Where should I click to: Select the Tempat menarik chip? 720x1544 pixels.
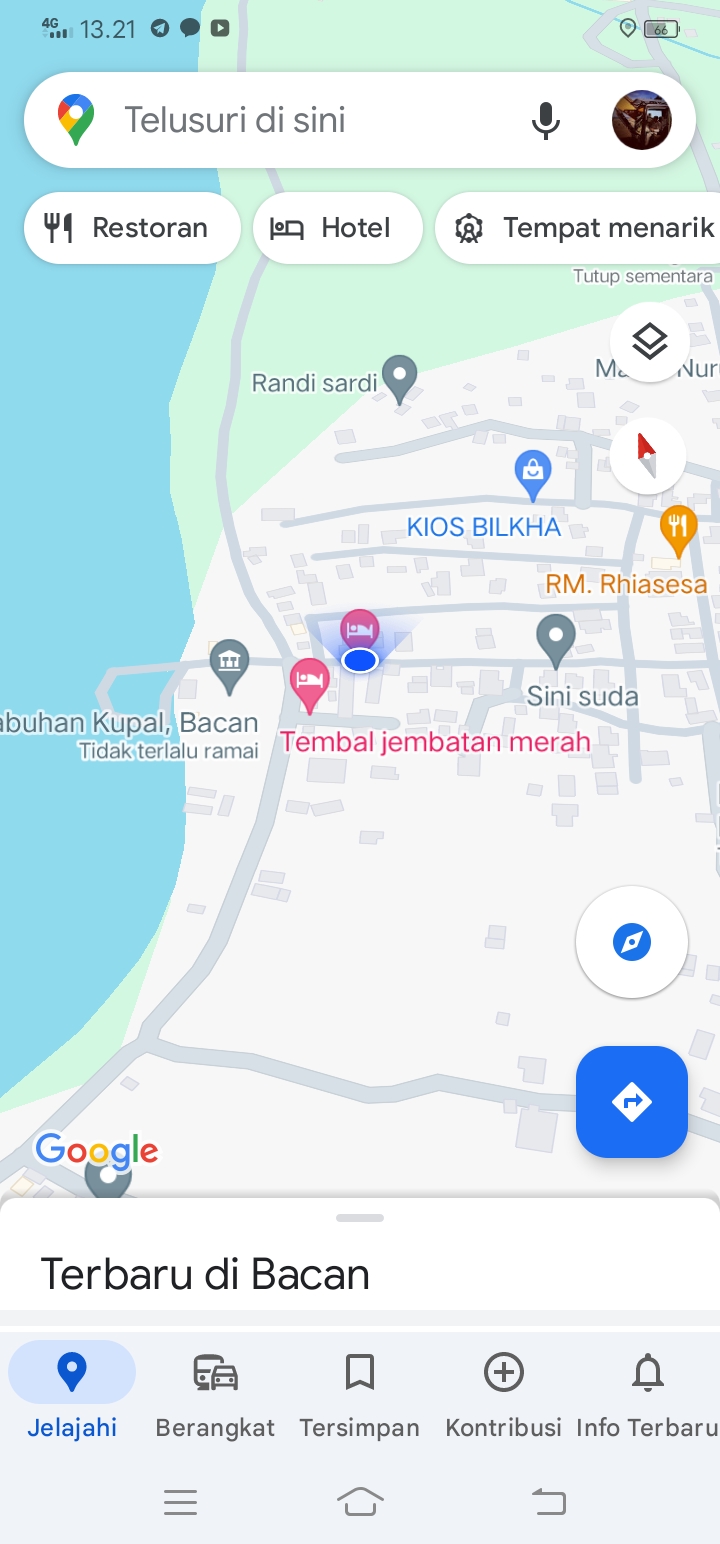coord(578,228)
